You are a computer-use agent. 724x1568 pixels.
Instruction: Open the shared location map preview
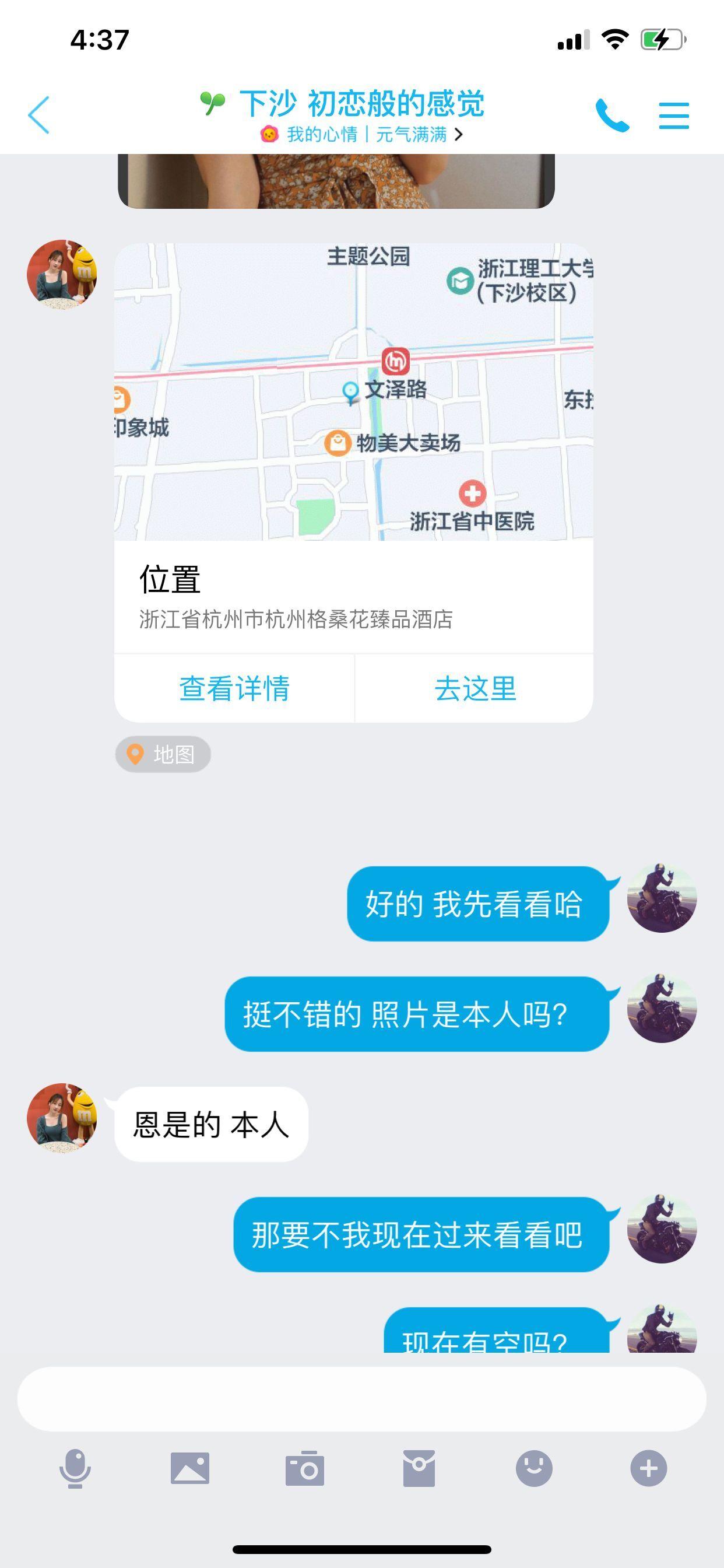coord(353,392)
